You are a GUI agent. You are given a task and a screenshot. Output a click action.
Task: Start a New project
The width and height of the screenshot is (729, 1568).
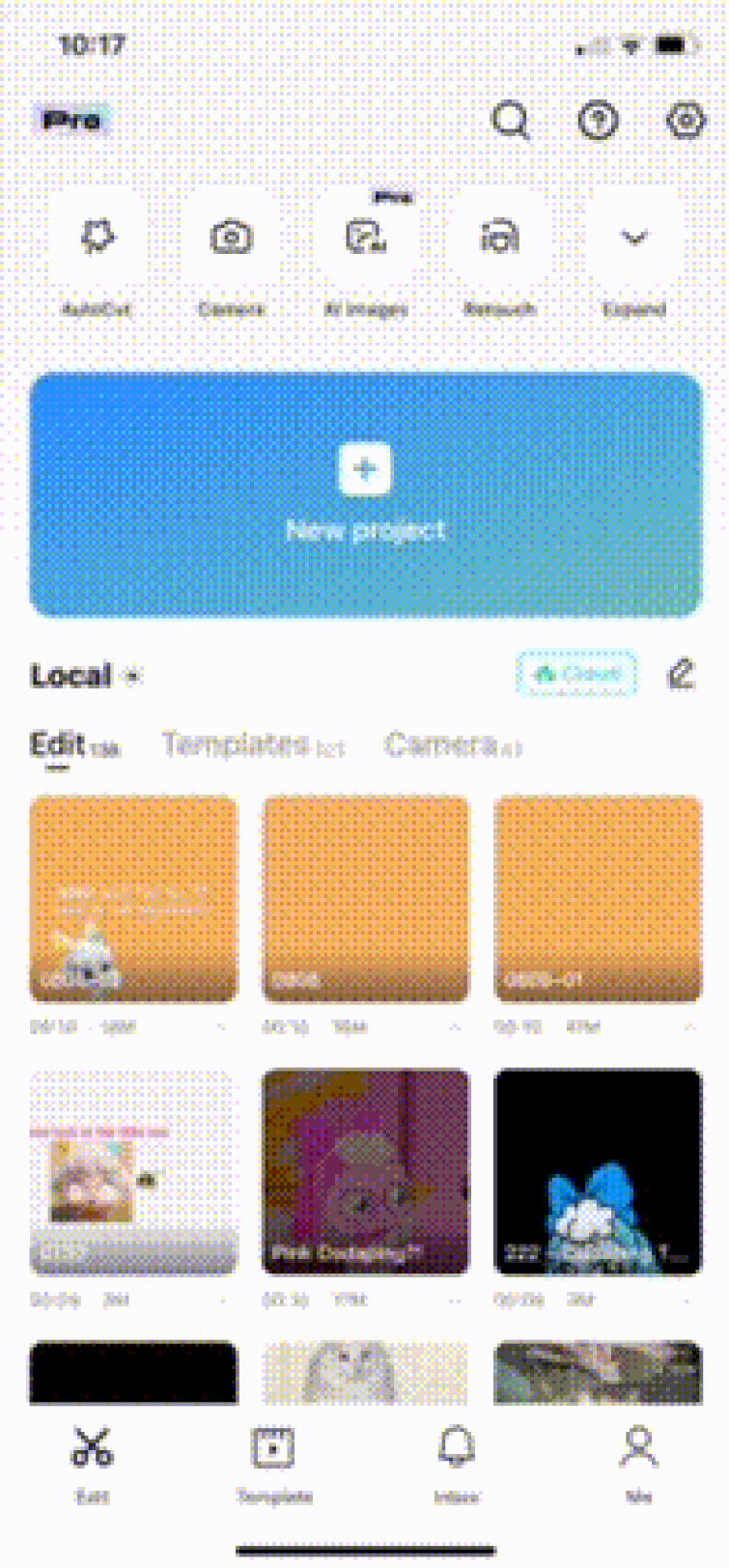click(x=365, y=492)
